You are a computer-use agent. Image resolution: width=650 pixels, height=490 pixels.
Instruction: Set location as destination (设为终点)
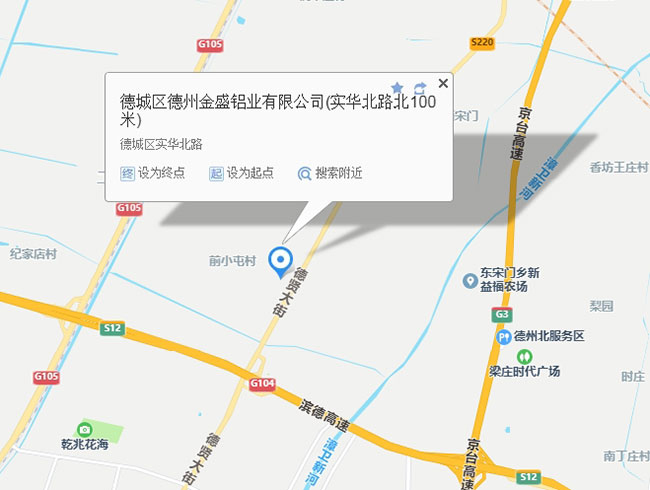coord(152,173)
